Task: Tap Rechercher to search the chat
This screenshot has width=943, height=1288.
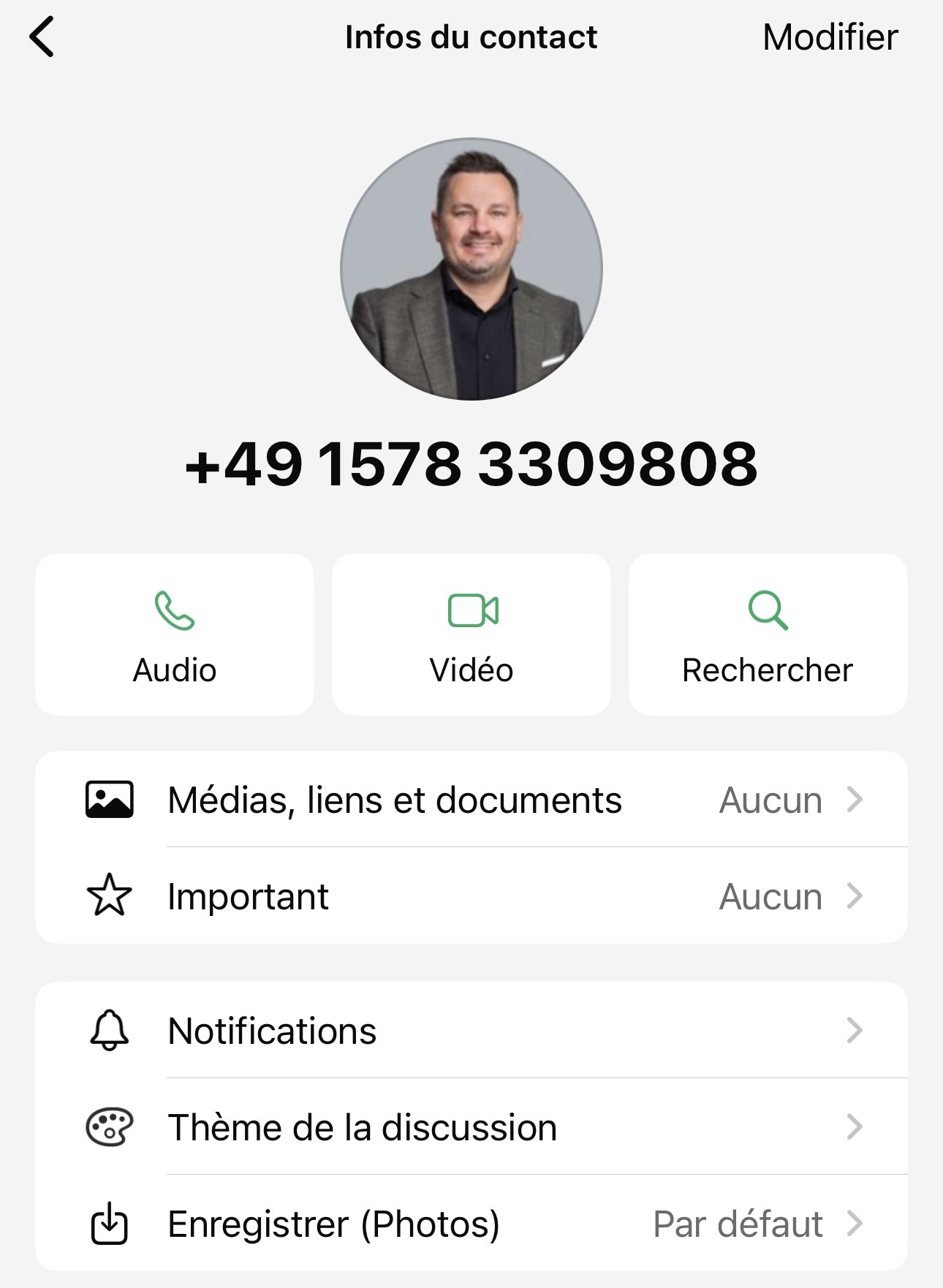Action: (x=768, y=634)
